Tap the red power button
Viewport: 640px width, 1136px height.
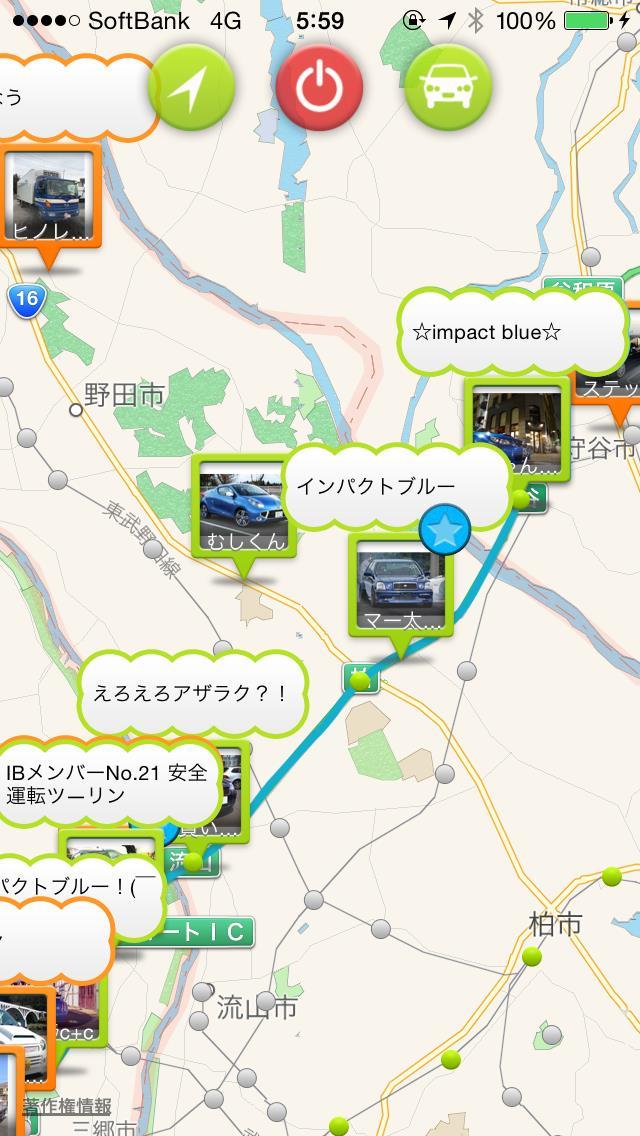coord(320,87)
